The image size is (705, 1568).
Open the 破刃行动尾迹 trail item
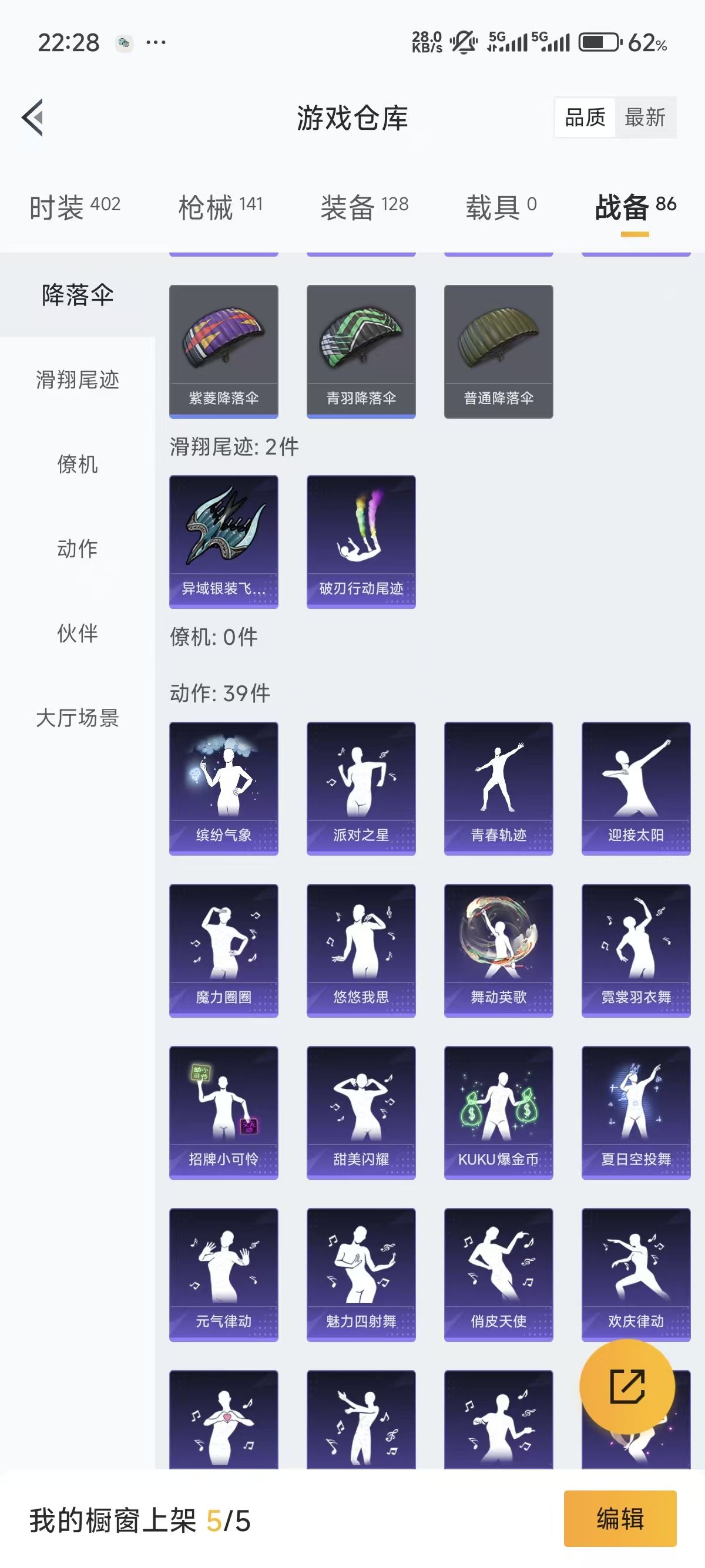point(361,541)
